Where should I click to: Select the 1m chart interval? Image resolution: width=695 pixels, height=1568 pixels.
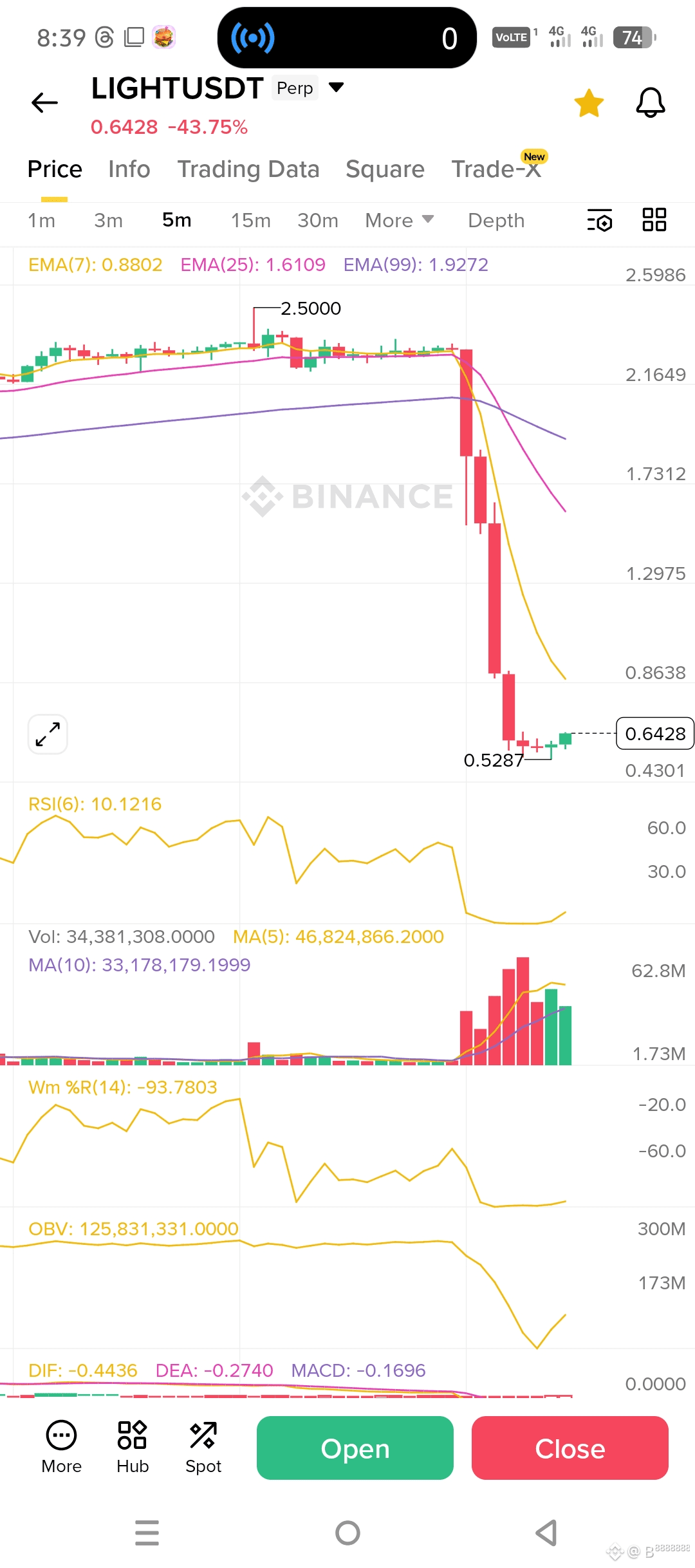point(41,221)
